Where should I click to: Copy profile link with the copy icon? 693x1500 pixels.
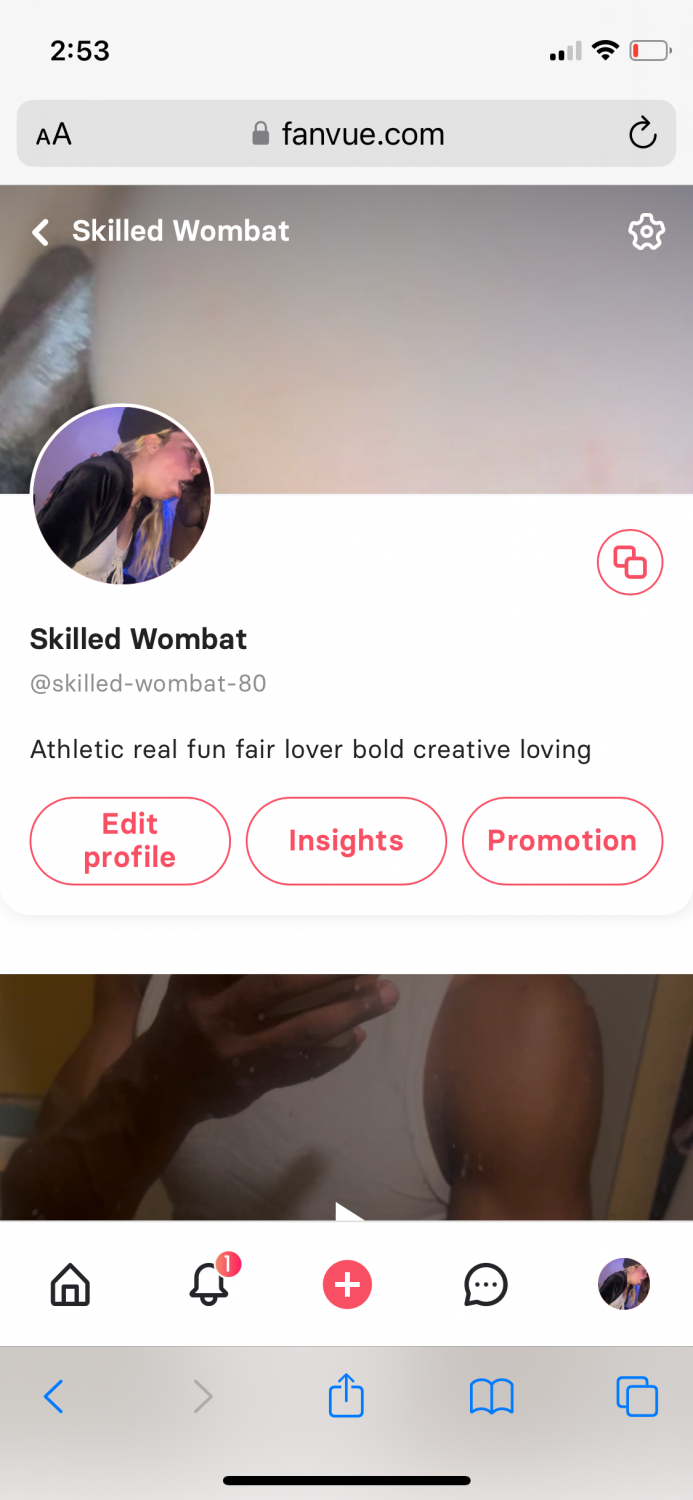coord(630,563)
